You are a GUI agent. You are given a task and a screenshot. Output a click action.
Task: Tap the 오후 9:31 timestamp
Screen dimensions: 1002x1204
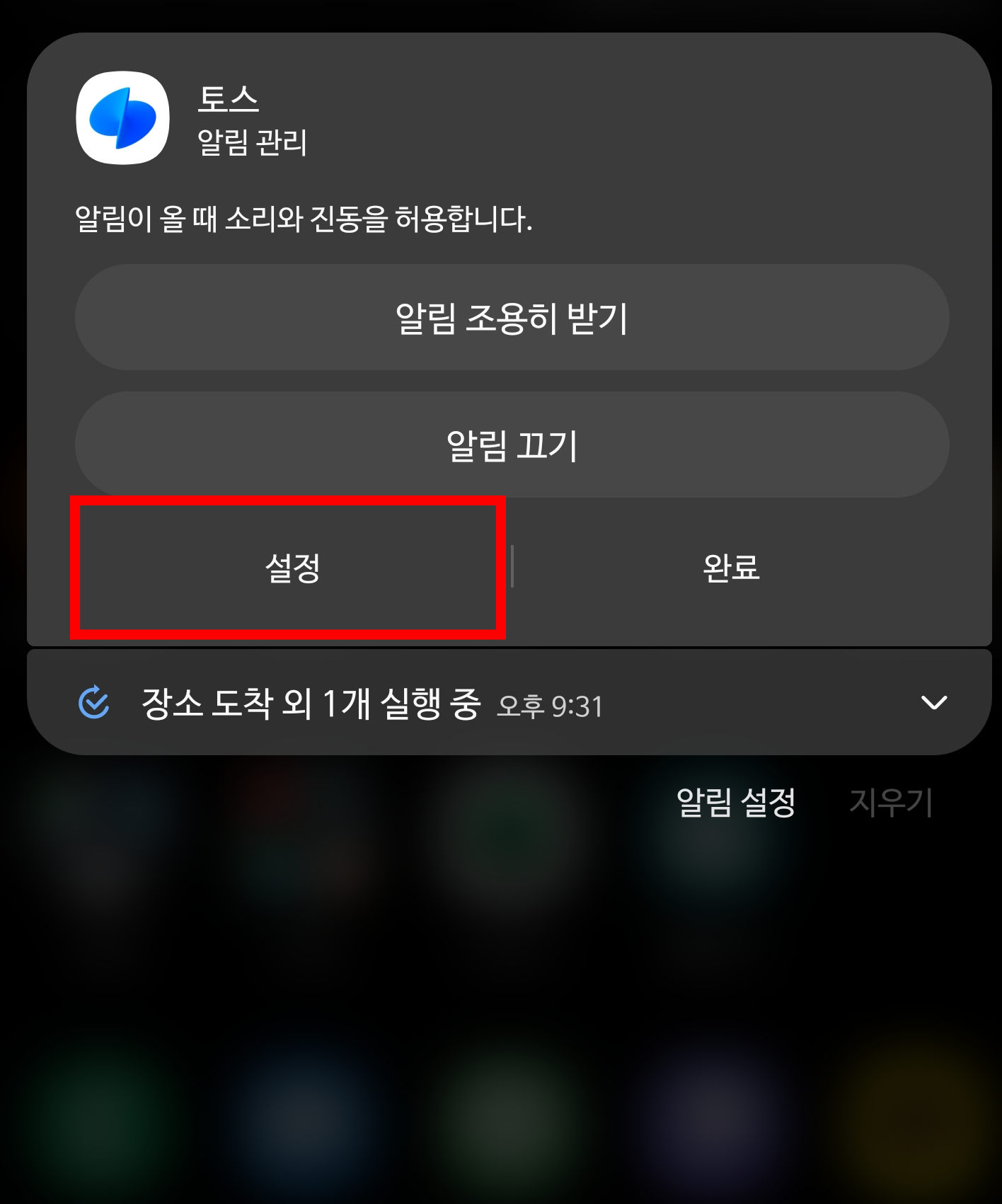(551, 706)
